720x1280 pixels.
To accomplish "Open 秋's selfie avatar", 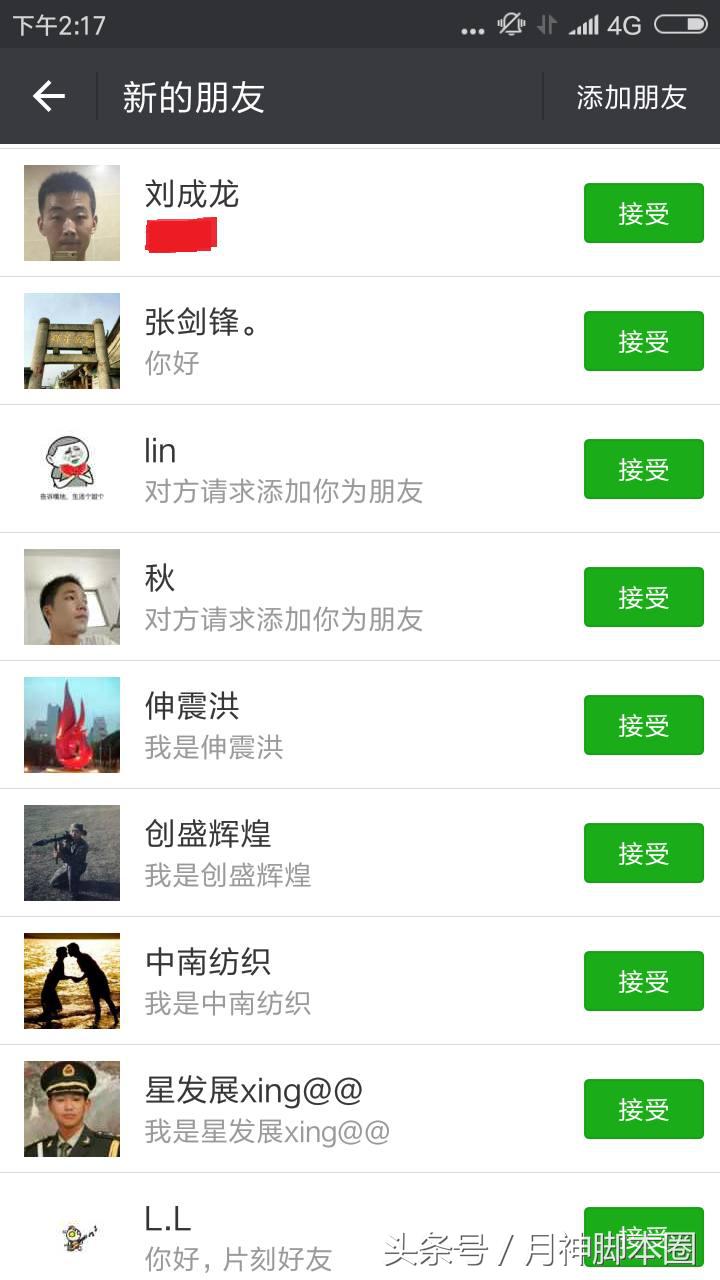I will (71, 596).
